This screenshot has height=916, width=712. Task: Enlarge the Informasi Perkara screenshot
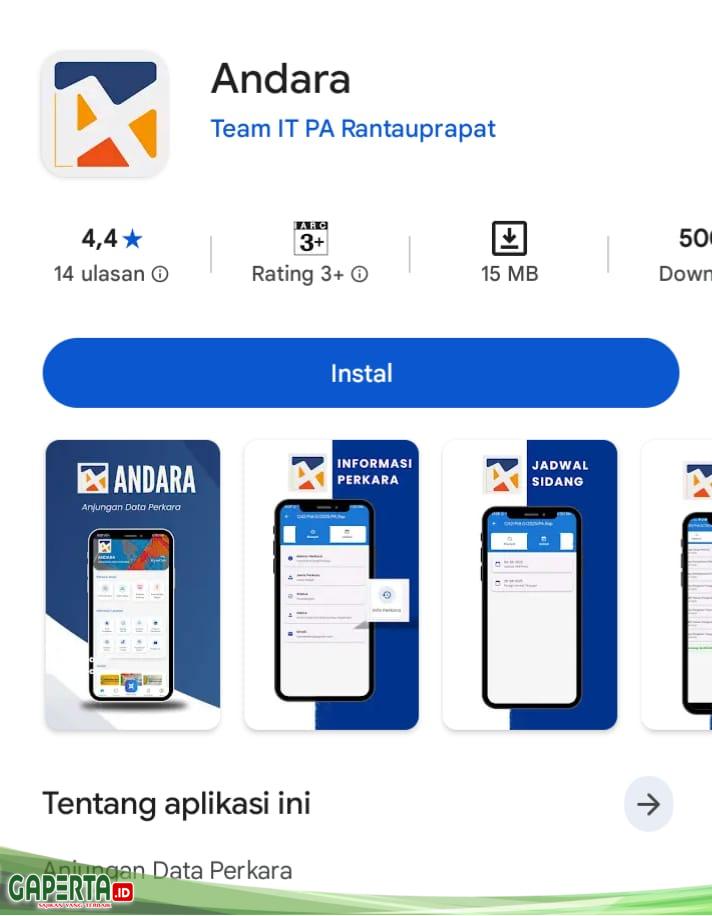331,584
